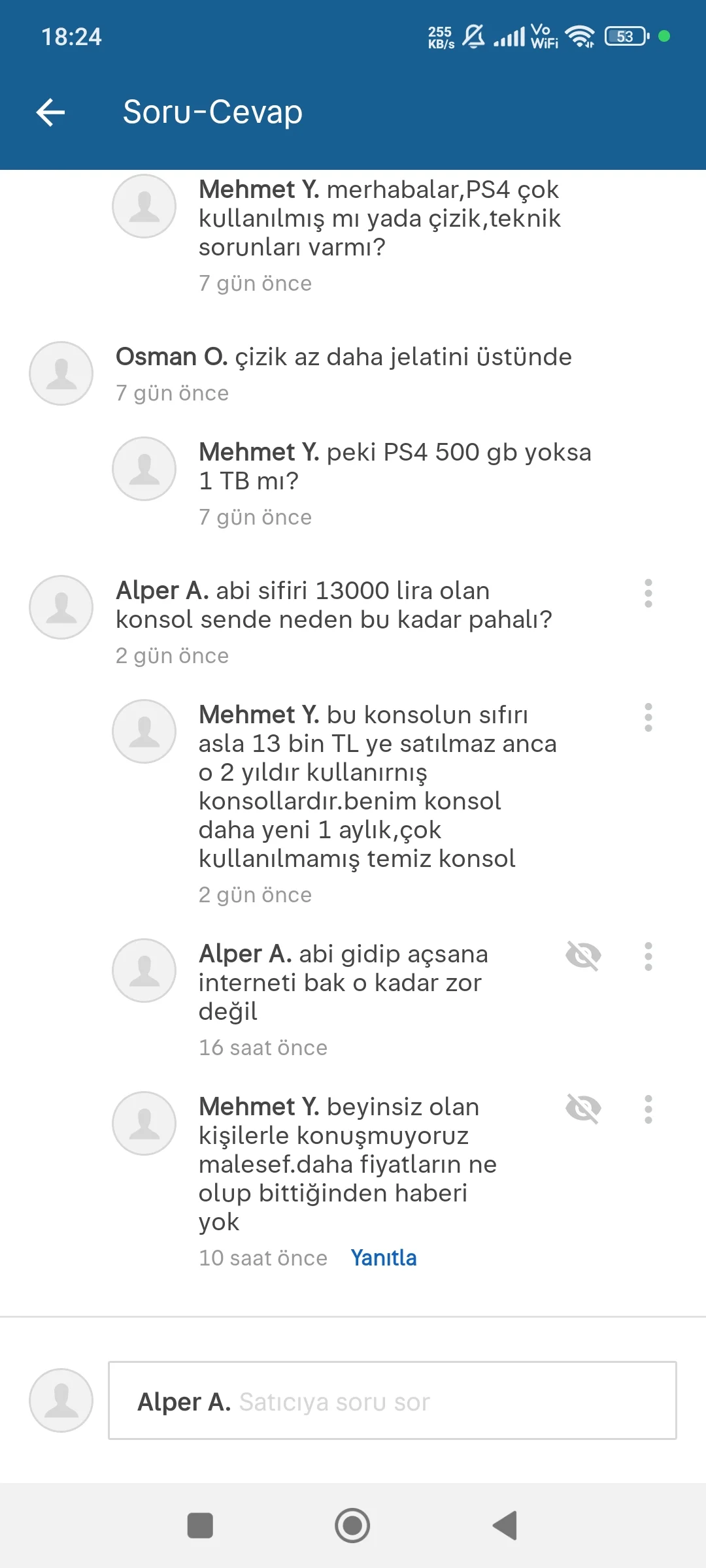Go back from the Soru-Cevap screen

[50, 112]
